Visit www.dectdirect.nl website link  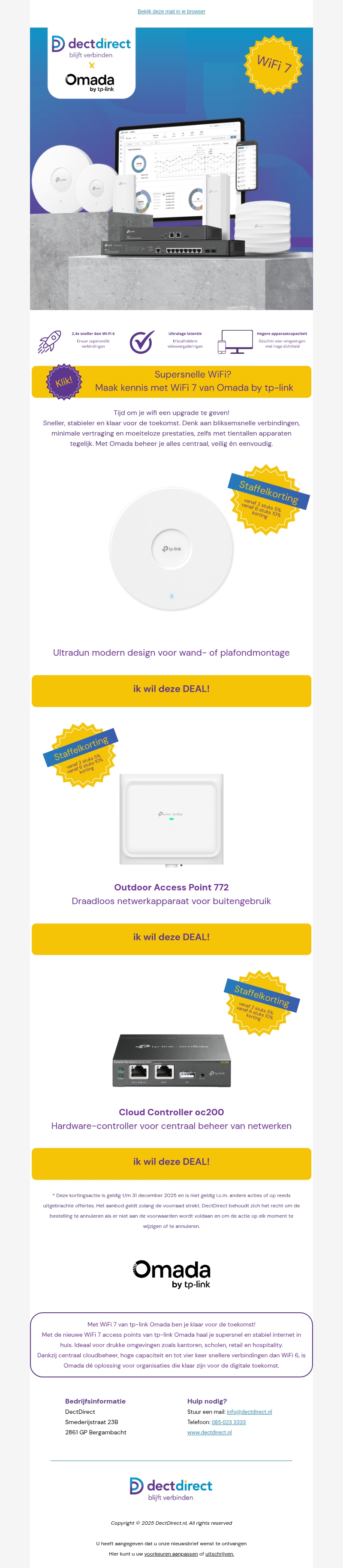(x=209, y=1432)
